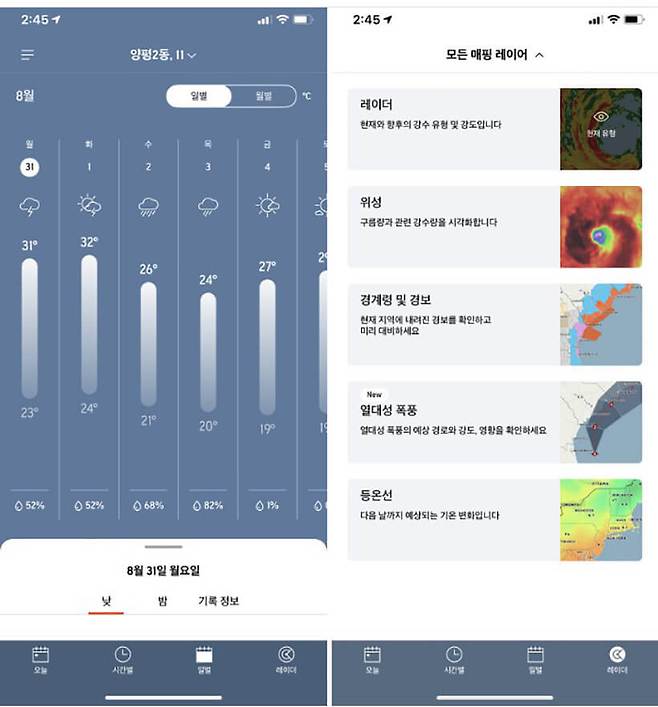This screenshot has width=658, height=707.
Task: Open the 경계령 및 경보 alerts layer
Action: [495, 325]
